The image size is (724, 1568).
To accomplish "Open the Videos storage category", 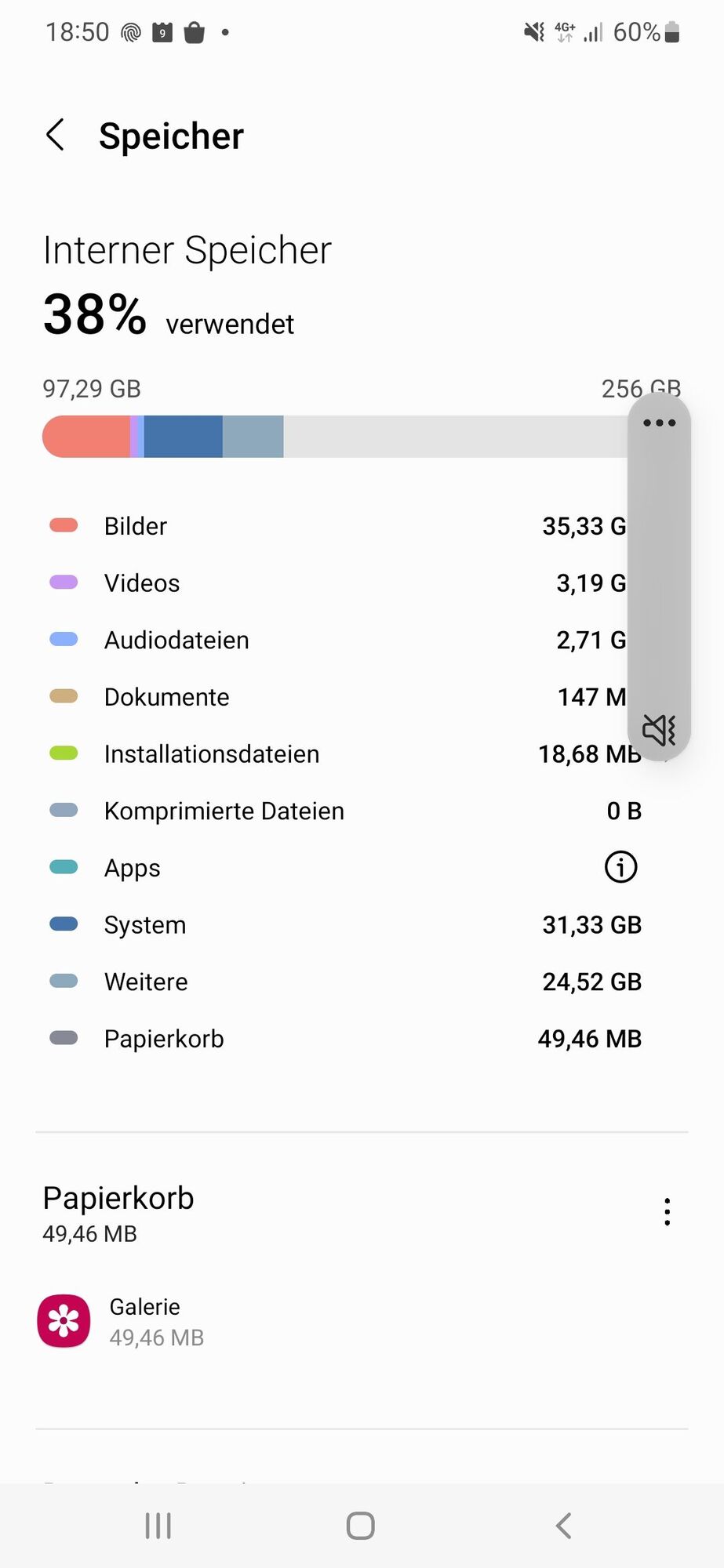I will [x=142, y=583].
